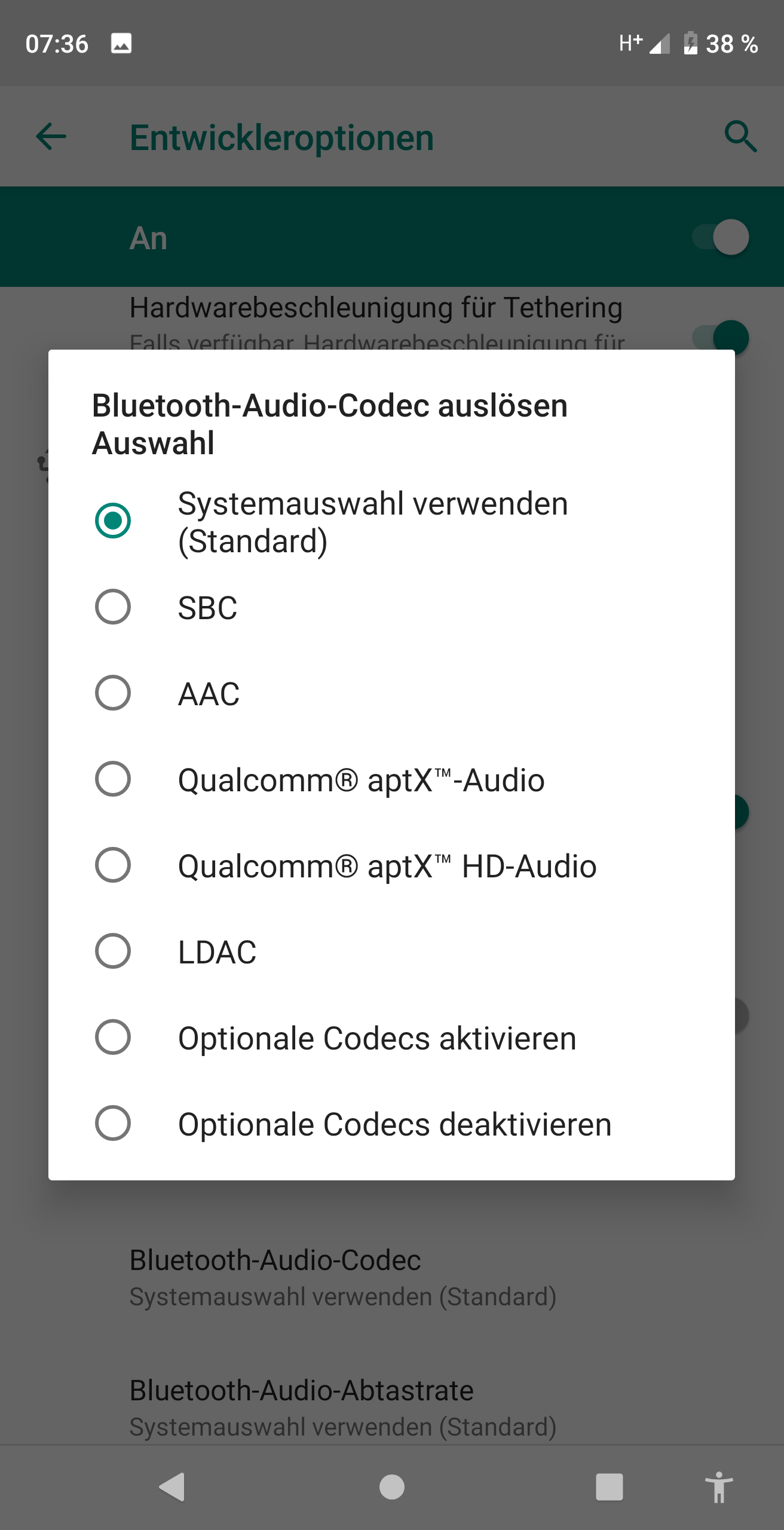Open search in Entwickleroptionen

(741, 137)
